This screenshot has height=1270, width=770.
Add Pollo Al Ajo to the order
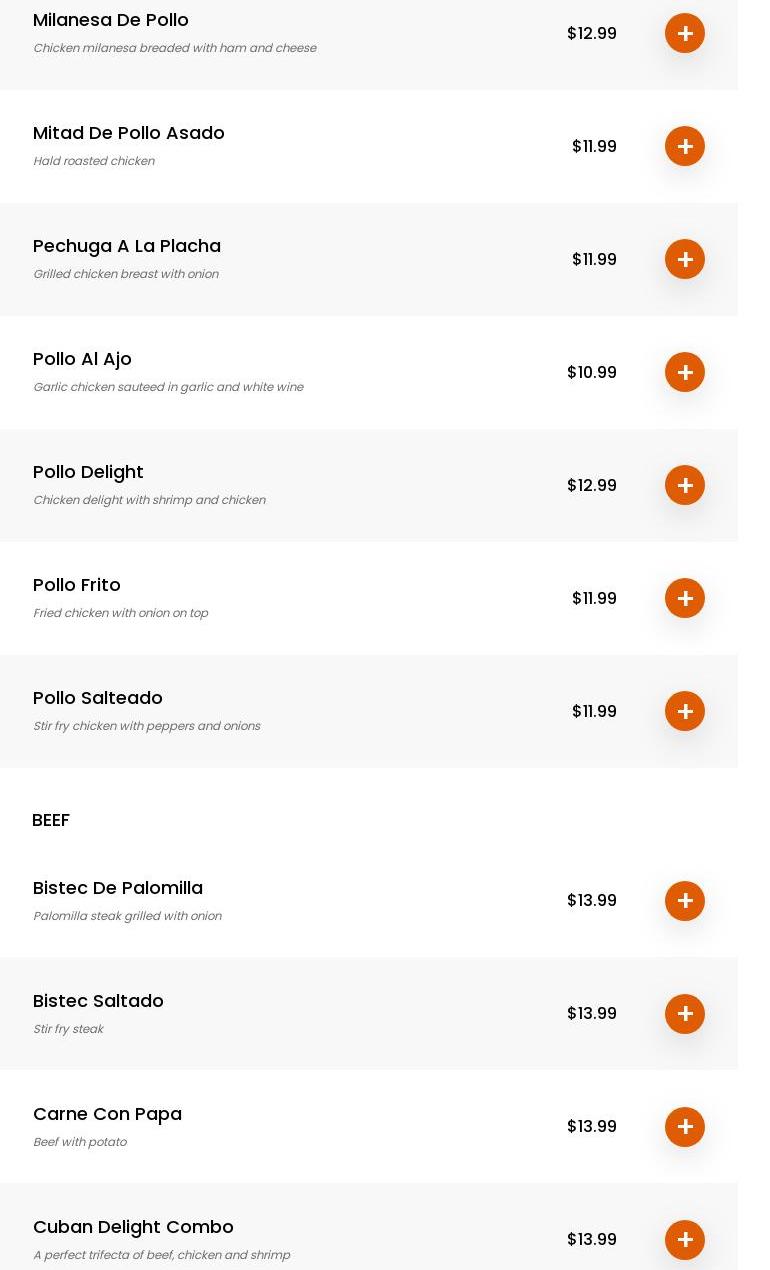[x=685, y=372]
